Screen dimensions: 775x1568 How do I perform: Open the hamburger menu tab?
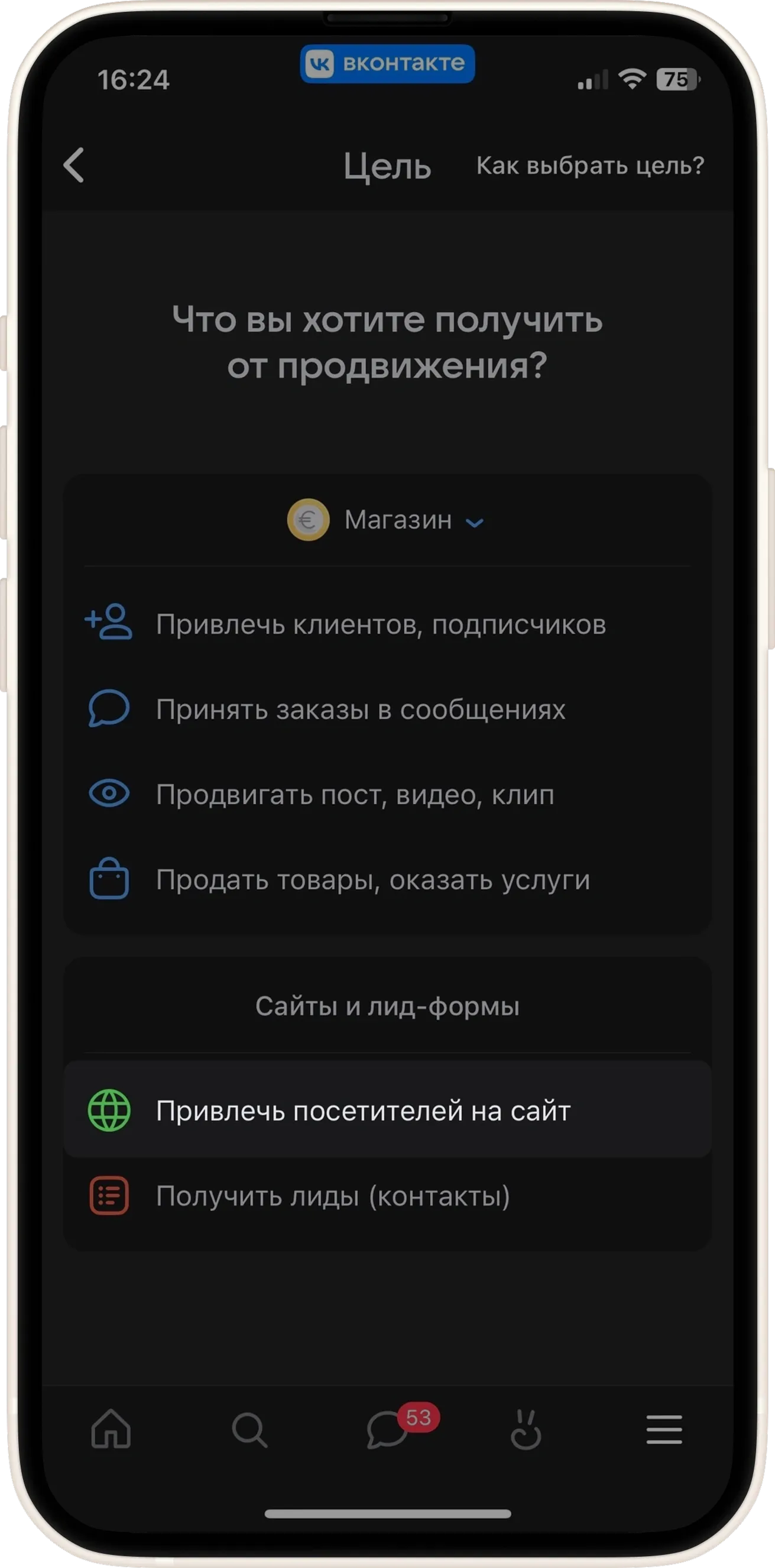click(664, 1428)
